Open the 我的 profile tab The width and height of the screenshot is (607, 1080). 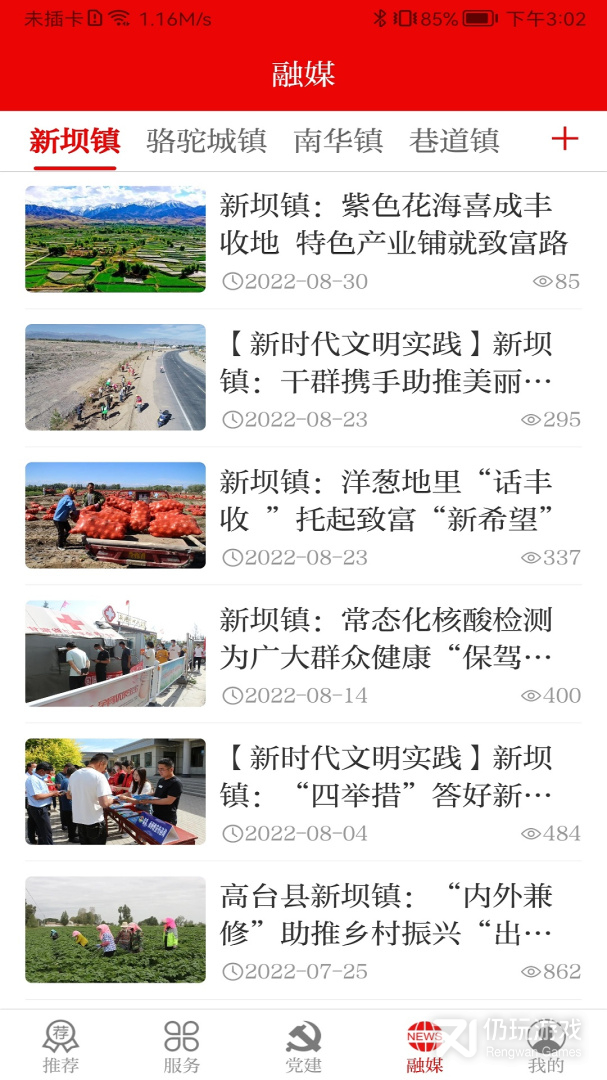[546, 1046]
